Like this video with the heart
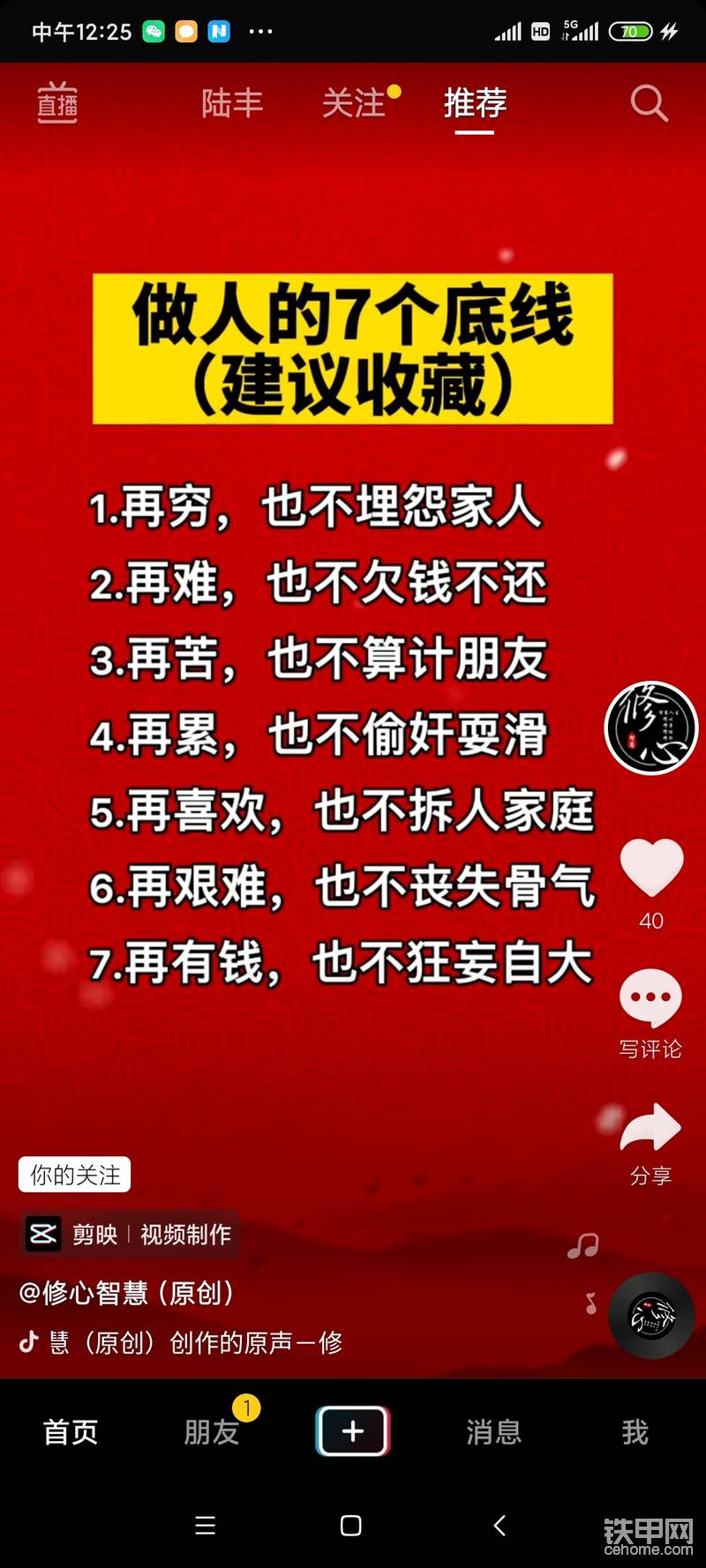The width and height of the screenshot is (706, 1568). pyautogui.click(x=651, y=868)
